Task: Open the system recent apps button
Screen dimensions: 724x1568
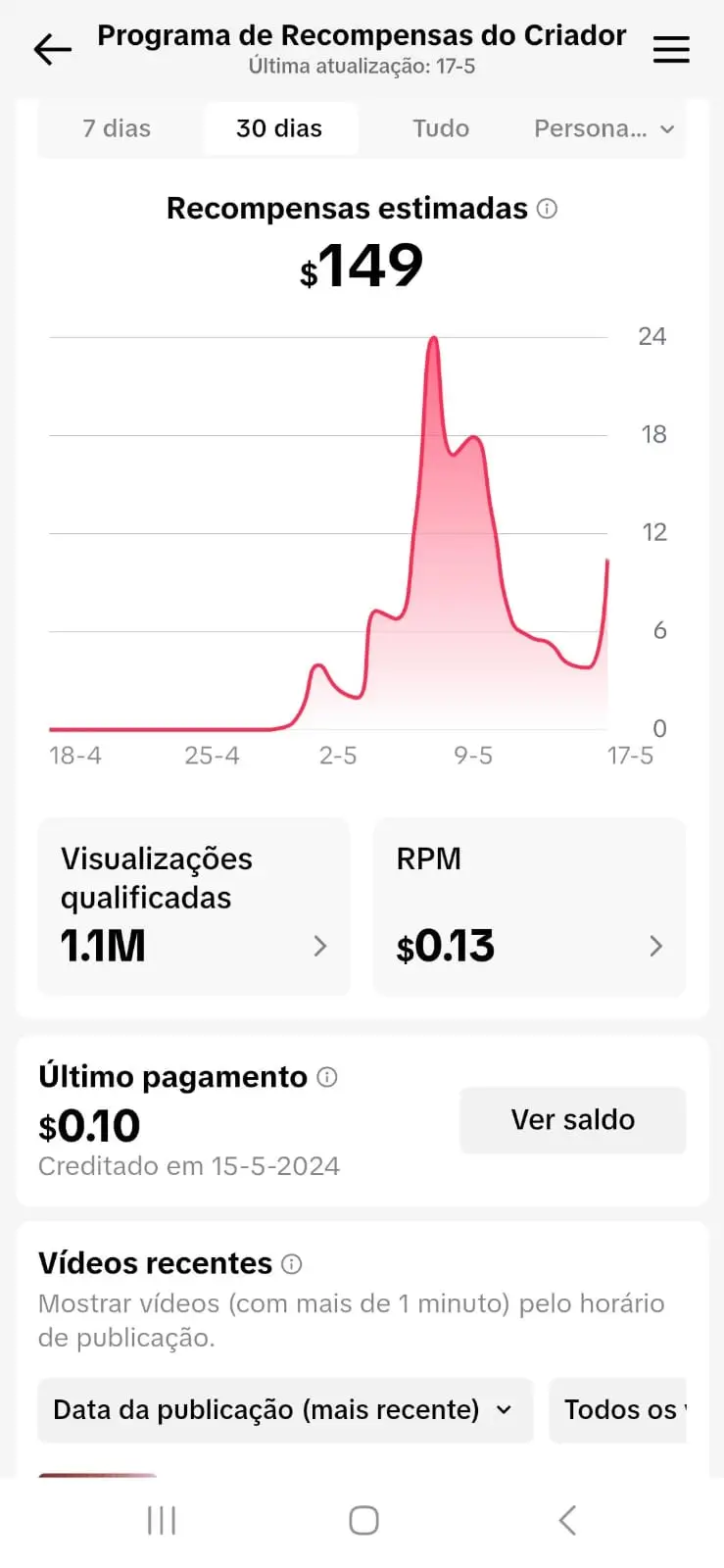Action: (x=162, y=1520)
